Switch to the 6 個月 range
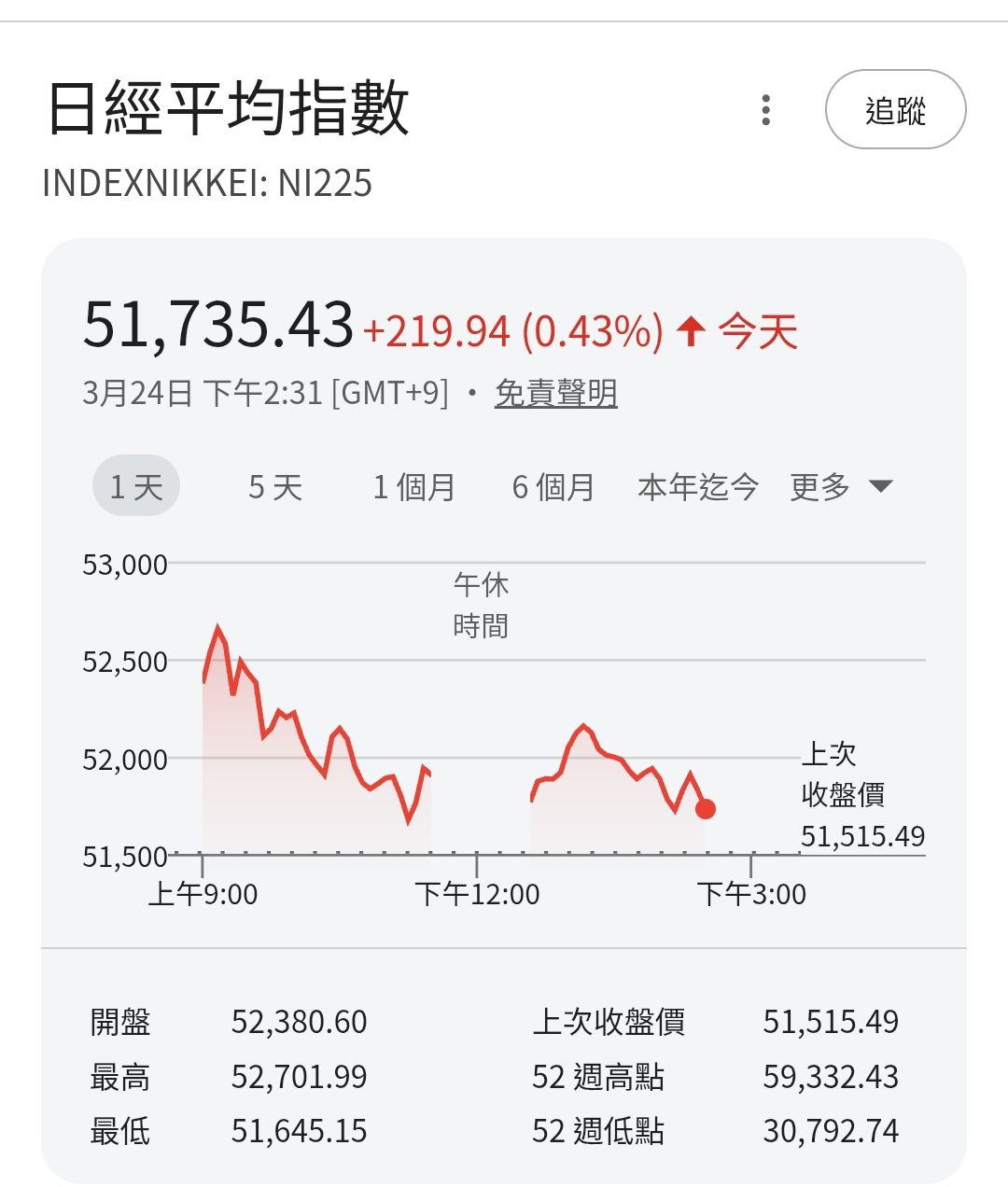 tap(553, 486)
